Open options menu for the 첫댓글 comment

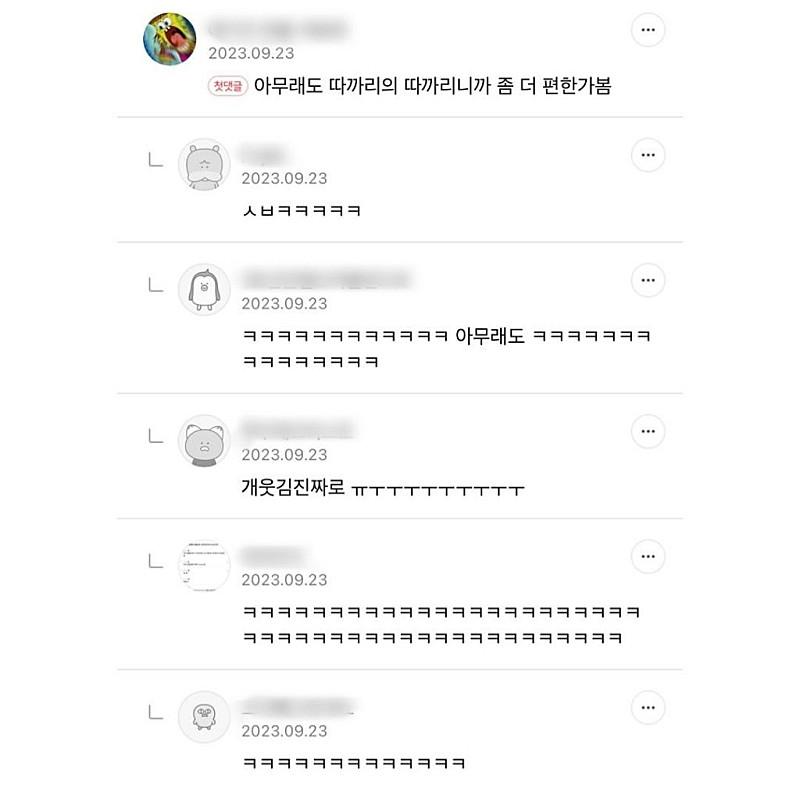(x=648, y=30)
